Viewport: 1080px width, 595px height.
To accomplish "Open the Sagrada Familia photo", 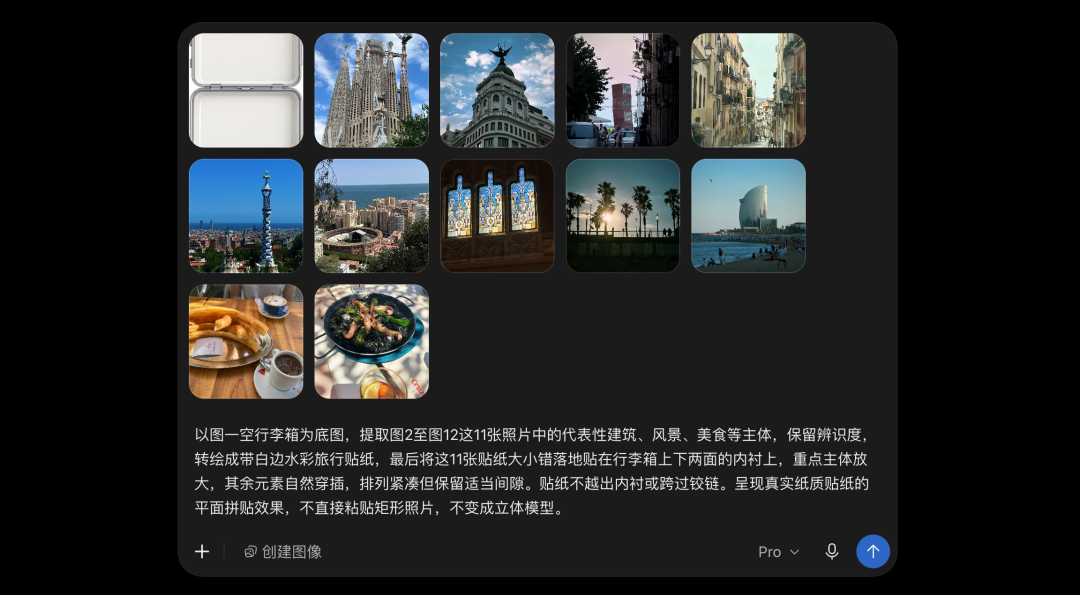I will point(372,90).
